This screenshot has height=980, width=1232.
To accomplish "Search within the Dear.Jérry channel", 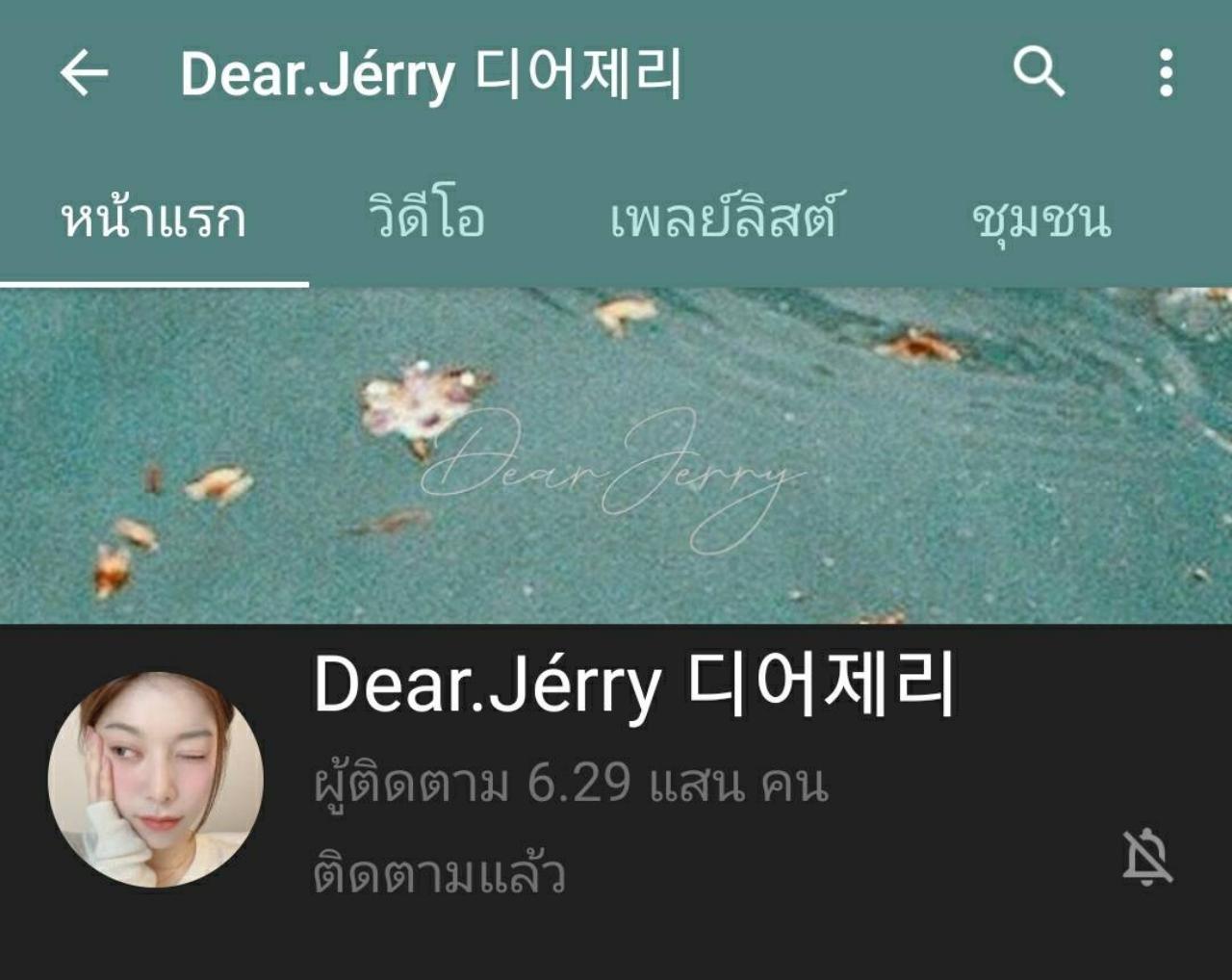I will coord(1039,72).
